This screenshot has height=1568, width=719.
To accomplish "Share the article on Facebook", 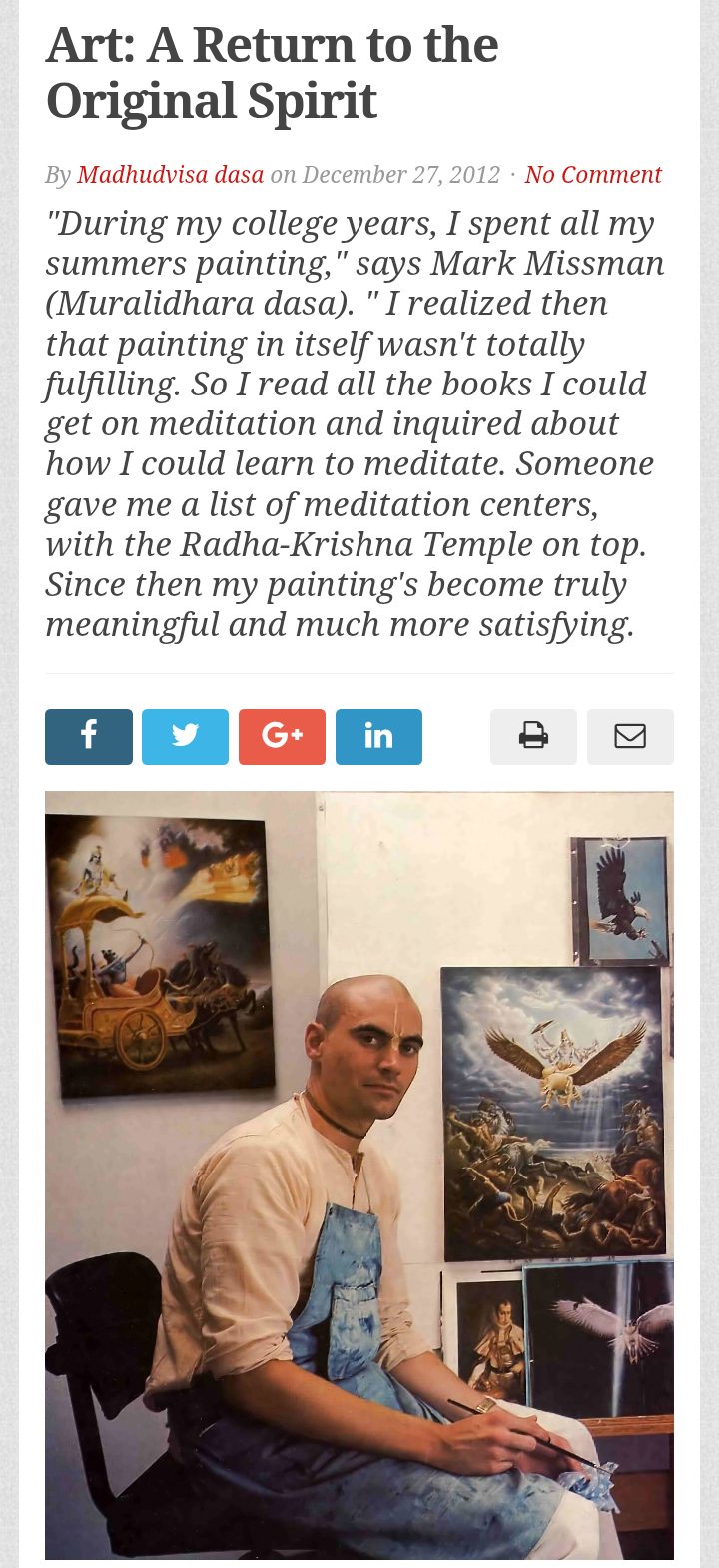I will (89, 737).
